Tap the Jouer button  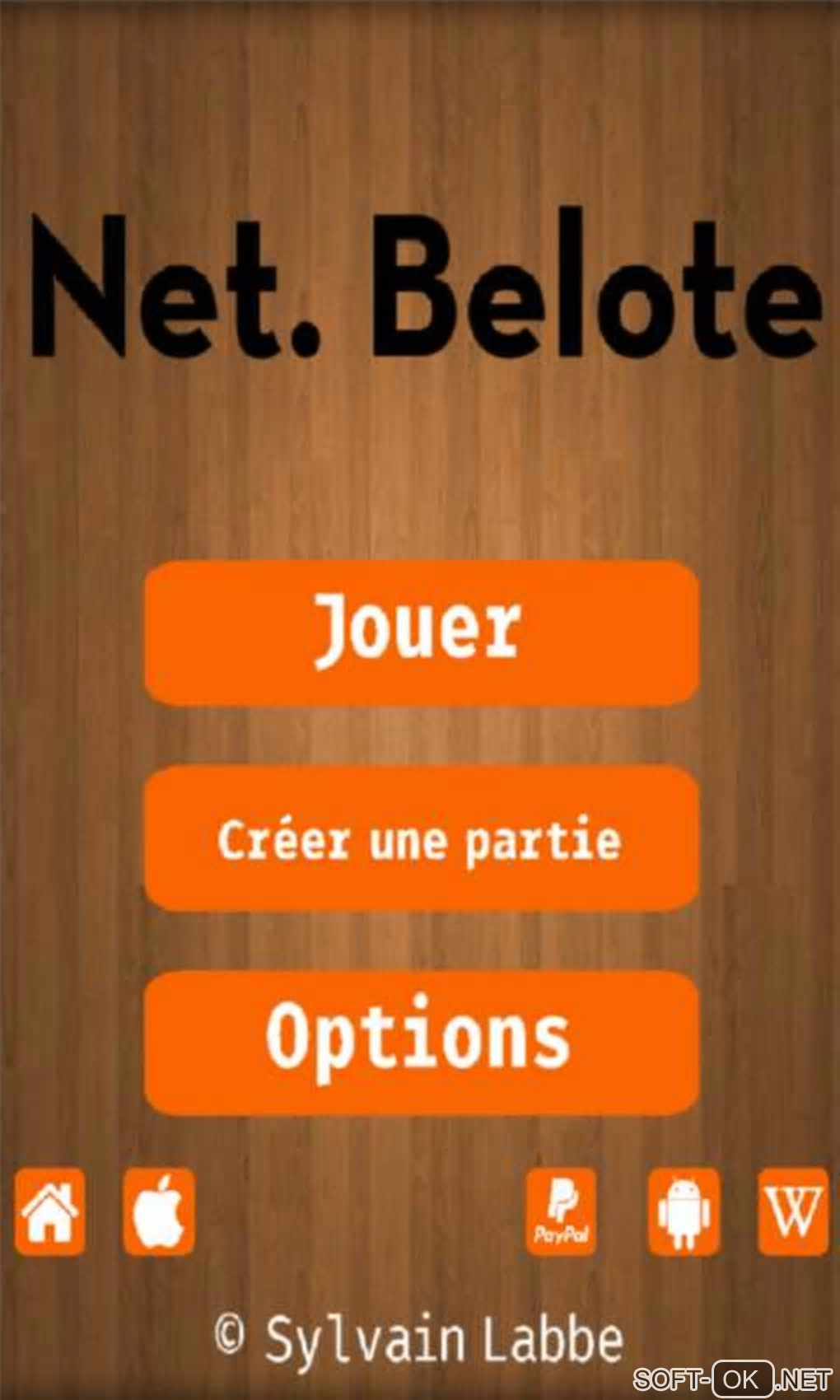pyautogui.click(x=421, y=632)
